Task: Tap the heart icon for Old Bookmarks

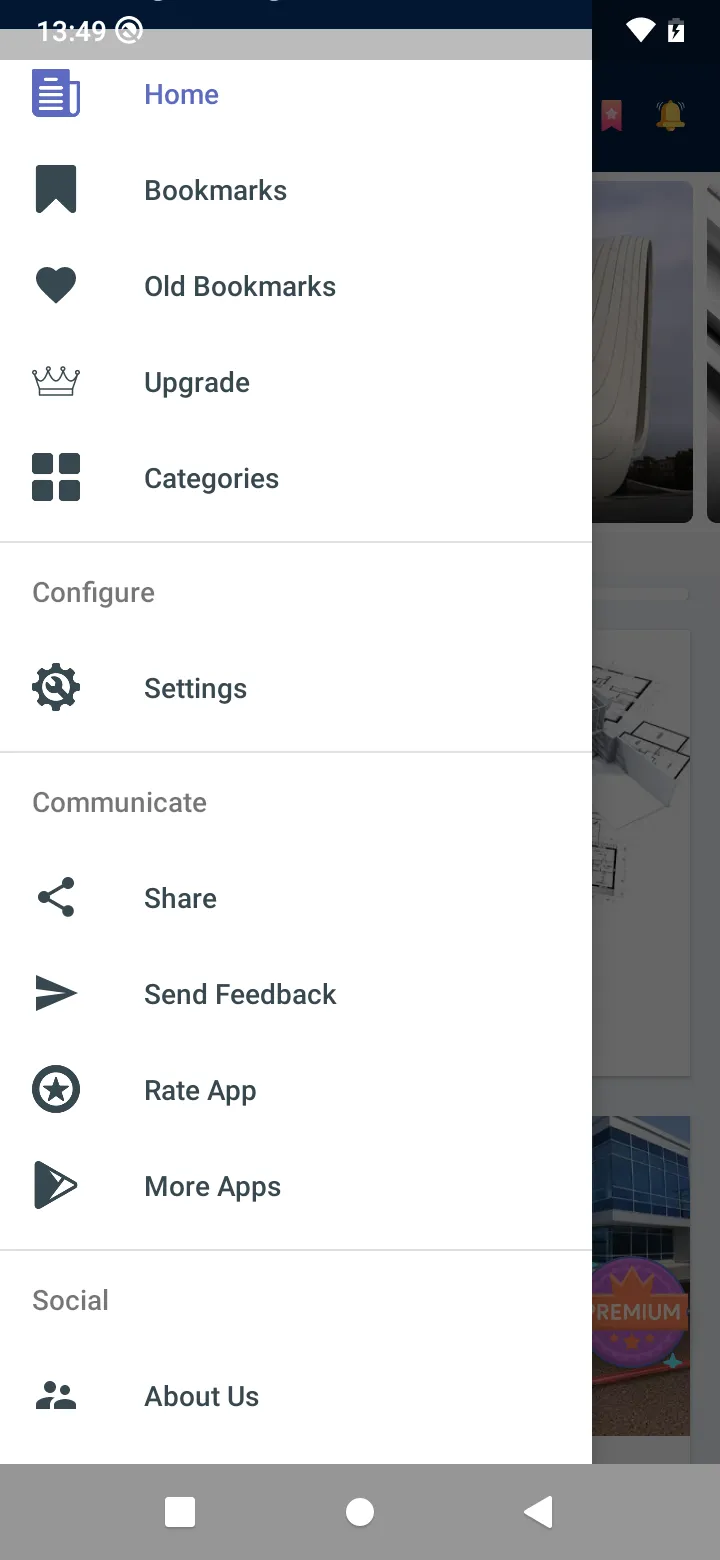Action: (x=56, y=285)
